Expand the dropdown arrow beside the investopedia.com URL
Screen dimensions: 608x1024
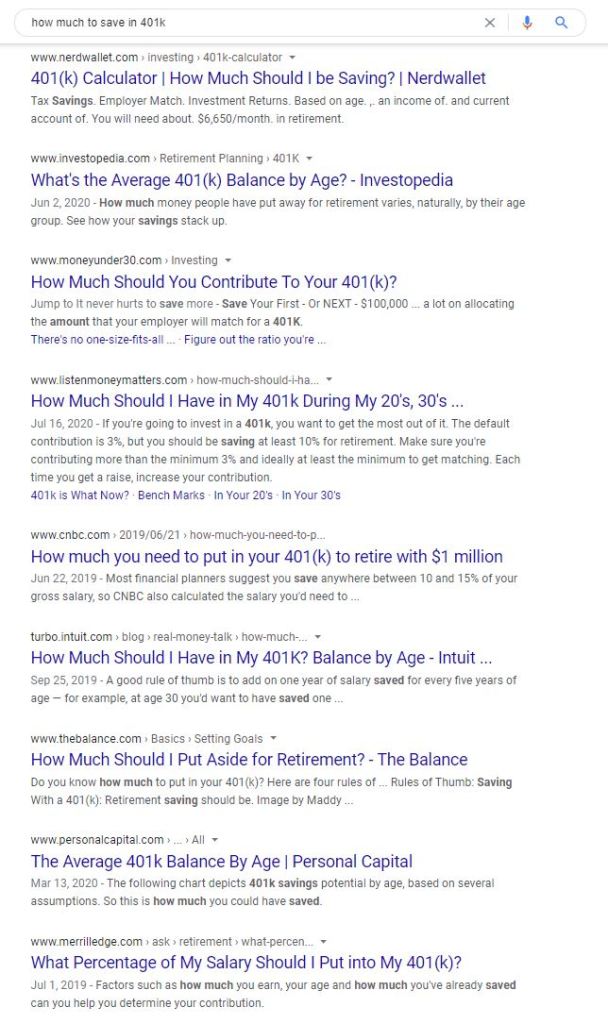click(310, 159)
